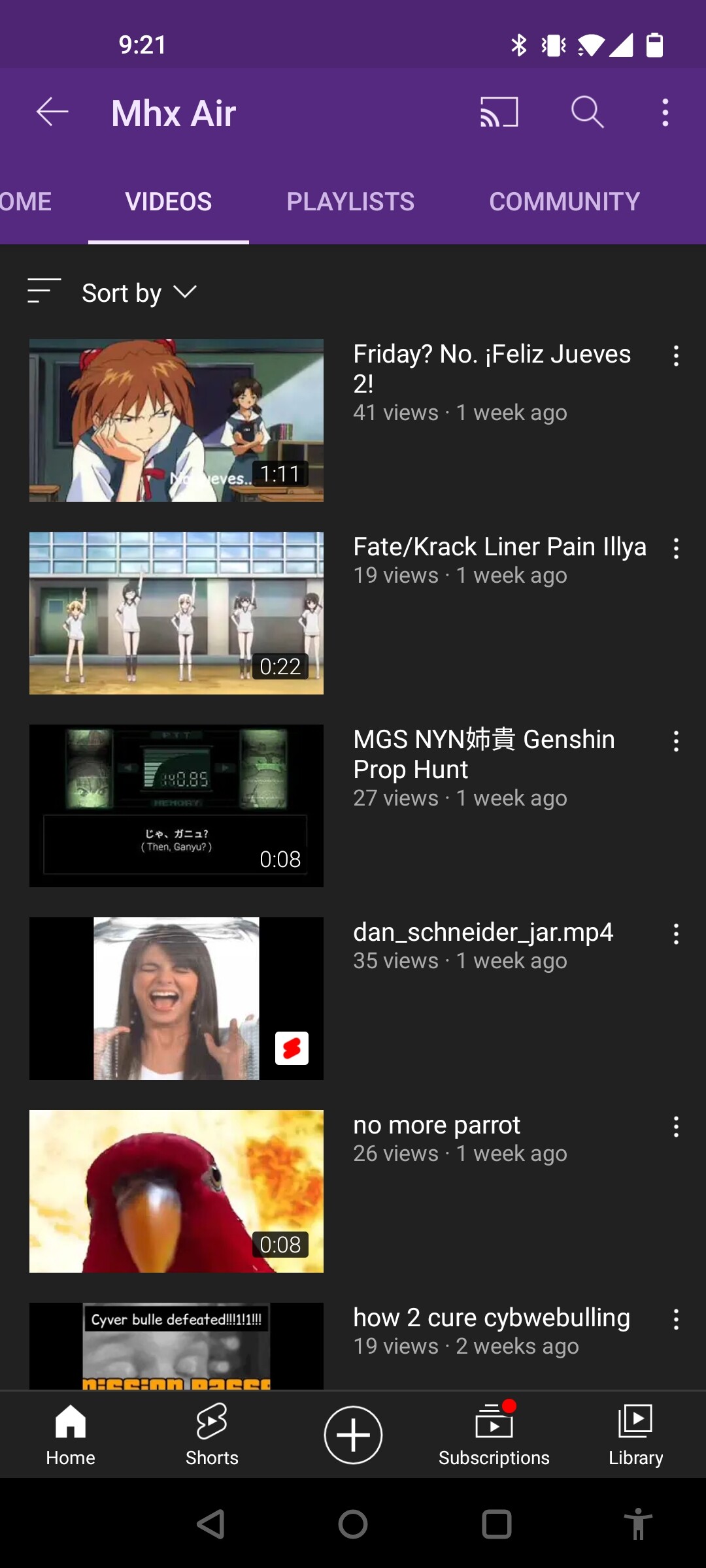Image resolution: width=706 pixels, height=1568 pixels.
Task: Play the Friday? No. ¡Feliz Jueves 2! video
Action: pyautogui.click(x=176, y=420)
